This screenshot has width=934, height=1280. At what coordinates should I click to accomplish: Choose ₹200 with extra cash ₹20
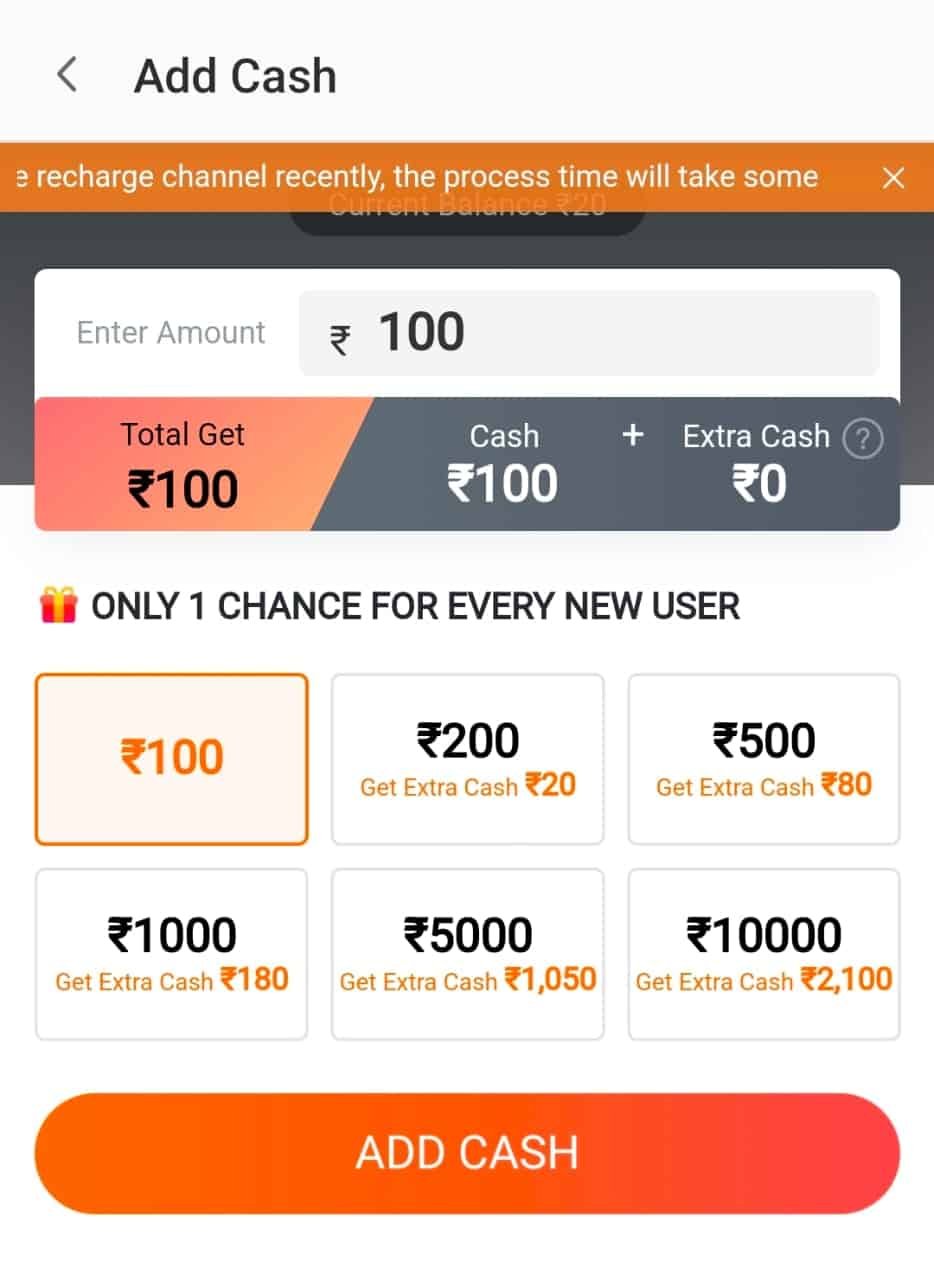pyautogui.click(x=467, y=759)
